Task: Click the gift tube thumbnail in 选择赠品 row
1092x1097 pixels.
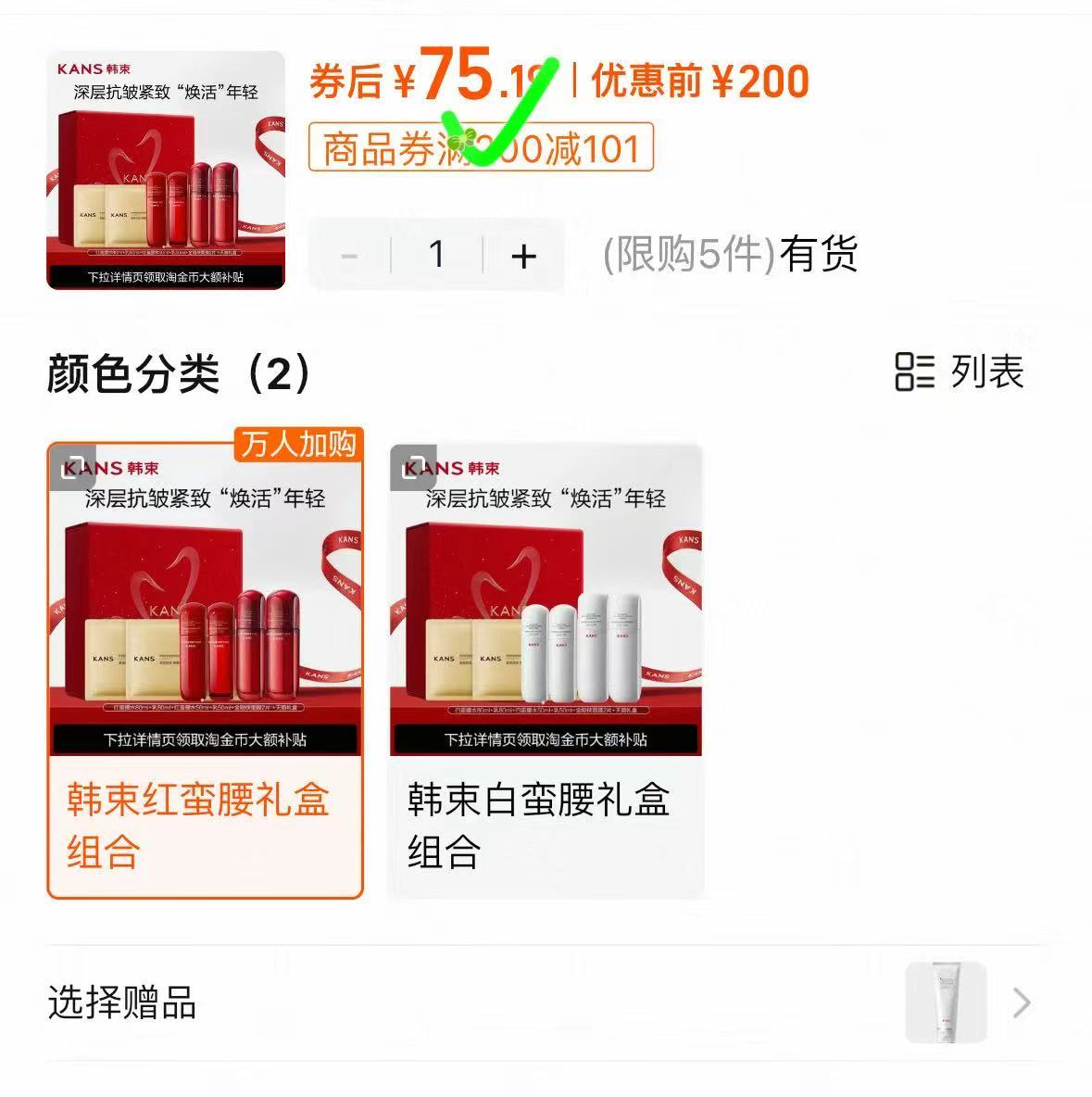Action: point(944,1002)
